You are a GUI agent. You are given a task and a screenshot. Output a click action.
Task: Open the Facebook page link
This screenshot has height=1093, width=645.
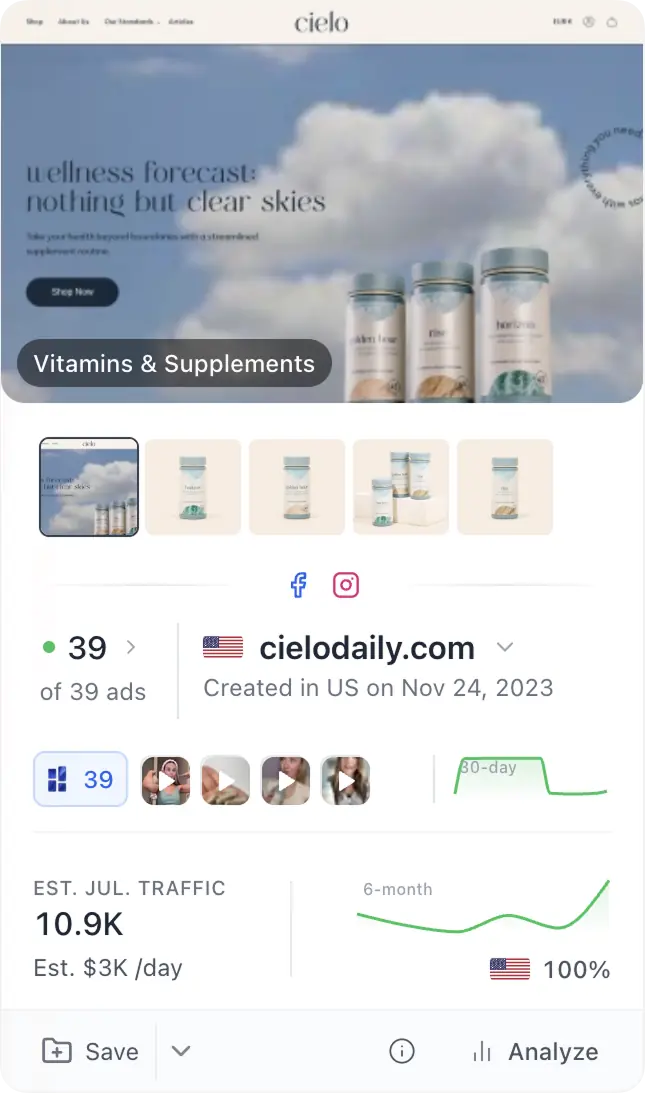[x=298, y=585]
